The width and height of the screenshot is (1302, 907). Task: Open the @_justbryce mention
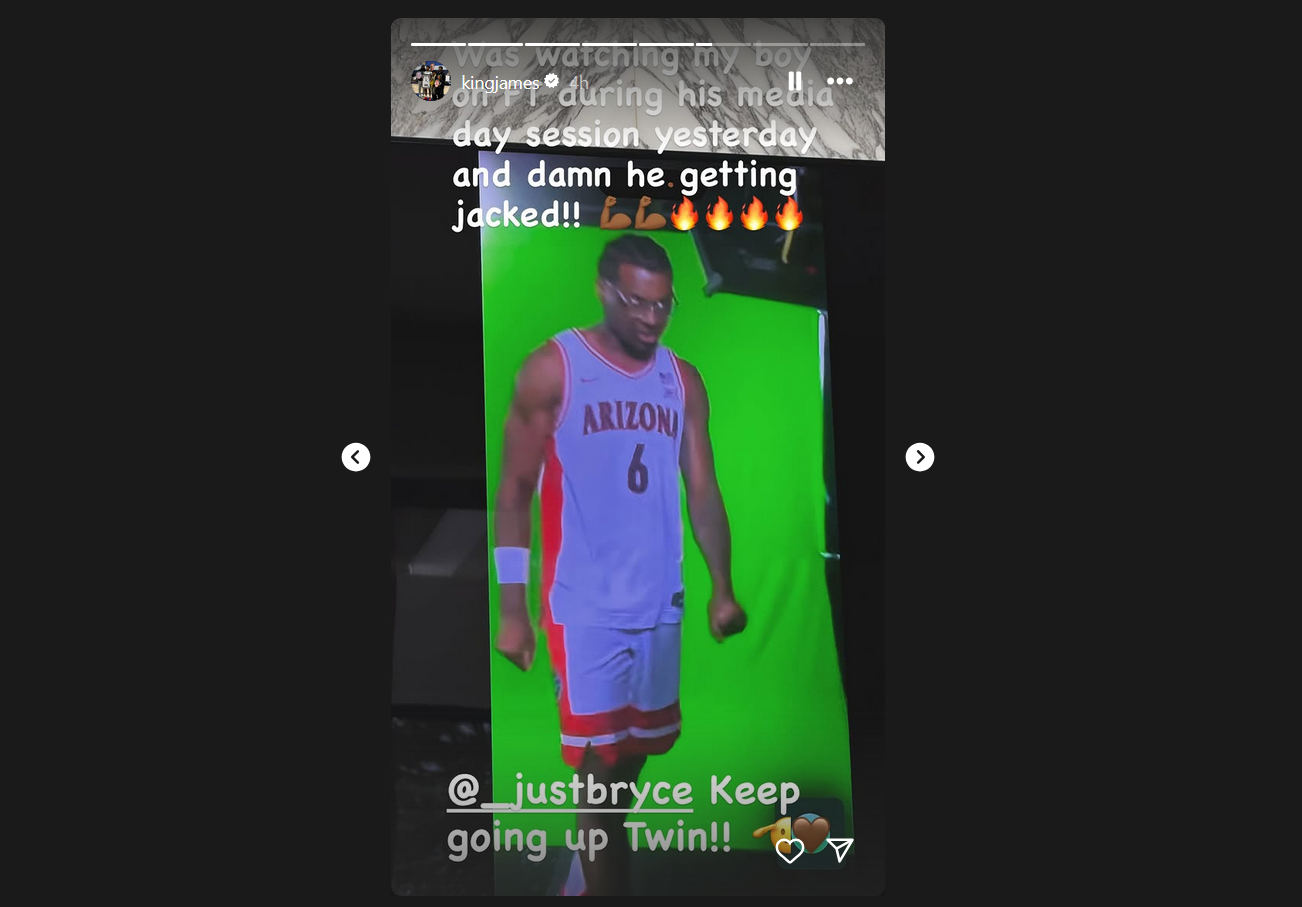(570, 791)
